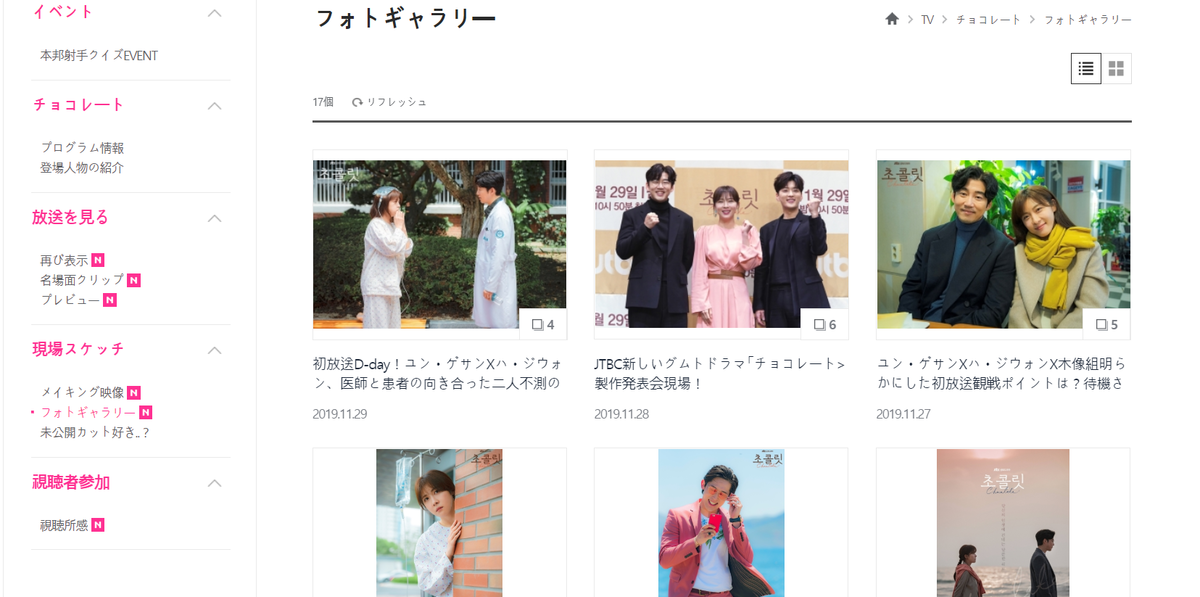
Task: Tap the リフレッシュ refresh link
Action: 389,102
